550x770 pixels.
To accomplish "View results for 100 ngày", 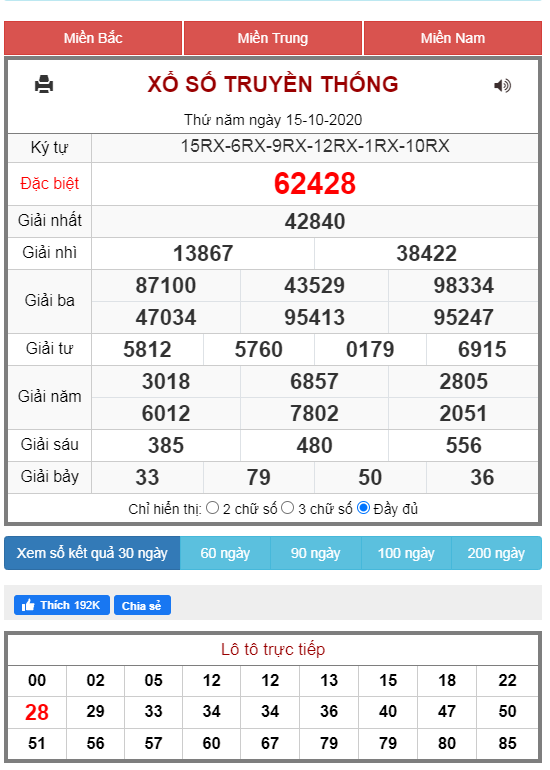I will pyautogui.click(x=406, y=553).
